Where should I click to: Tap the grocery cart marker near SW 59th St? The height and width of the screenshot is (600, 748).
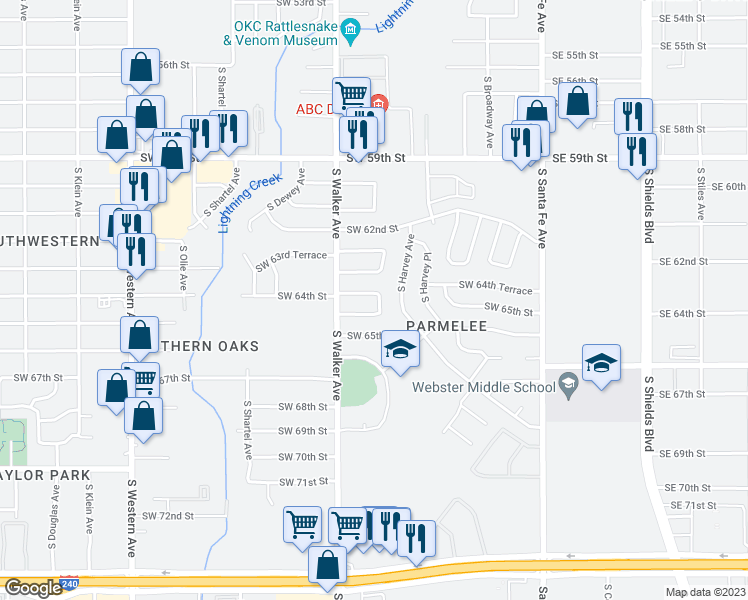point(351,95)
